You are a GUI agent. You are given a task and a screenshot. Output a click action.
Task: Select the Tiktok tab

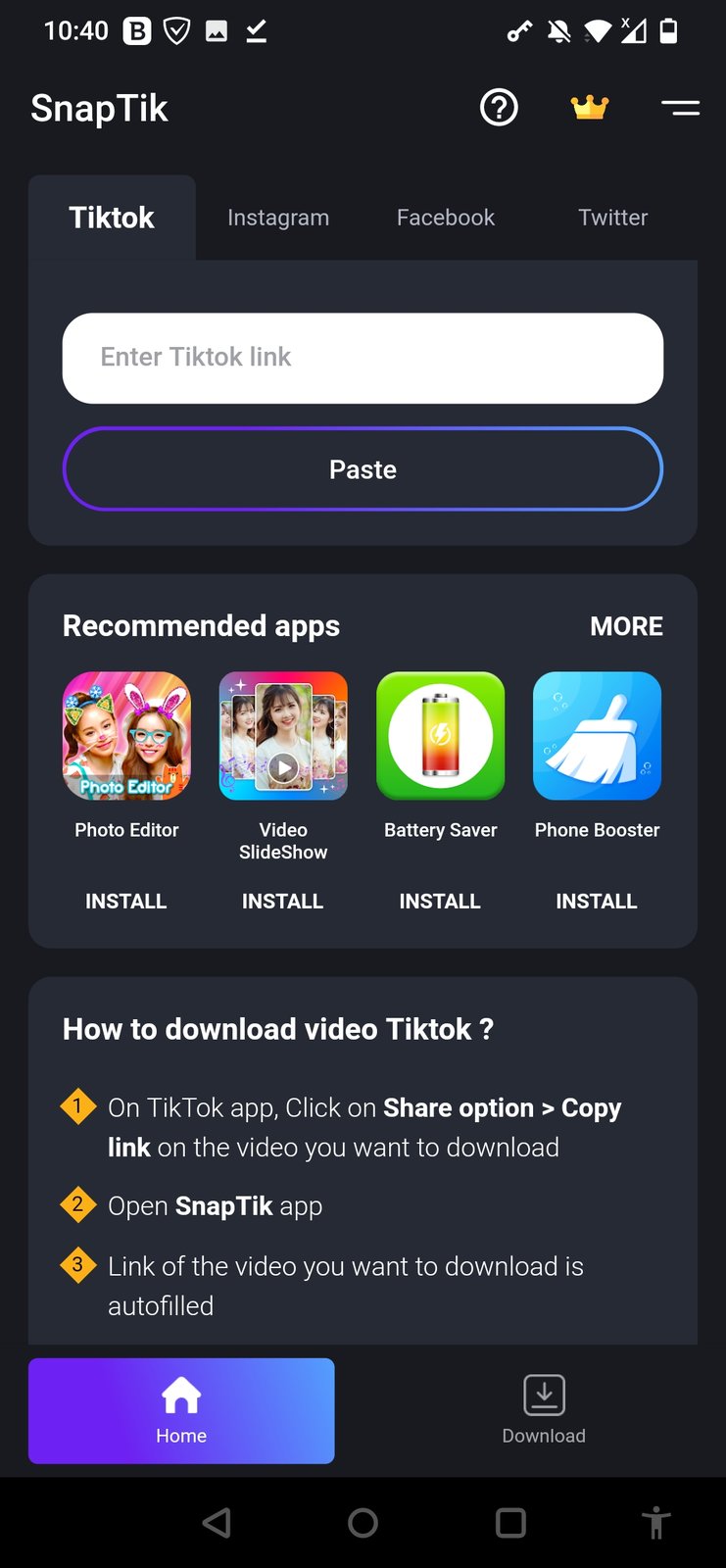click(112, 218)
